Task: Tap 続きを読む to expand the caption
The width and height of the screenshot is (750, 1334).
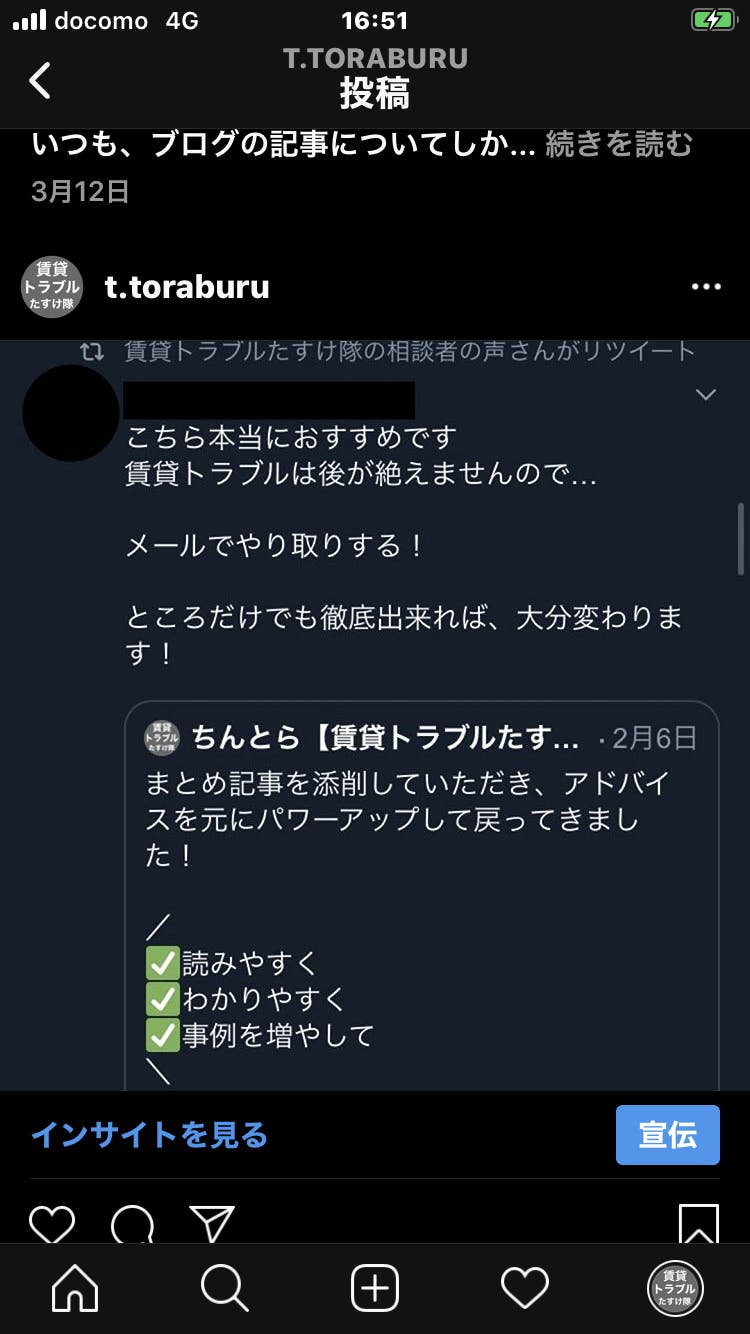Action: tap(618, 145)
